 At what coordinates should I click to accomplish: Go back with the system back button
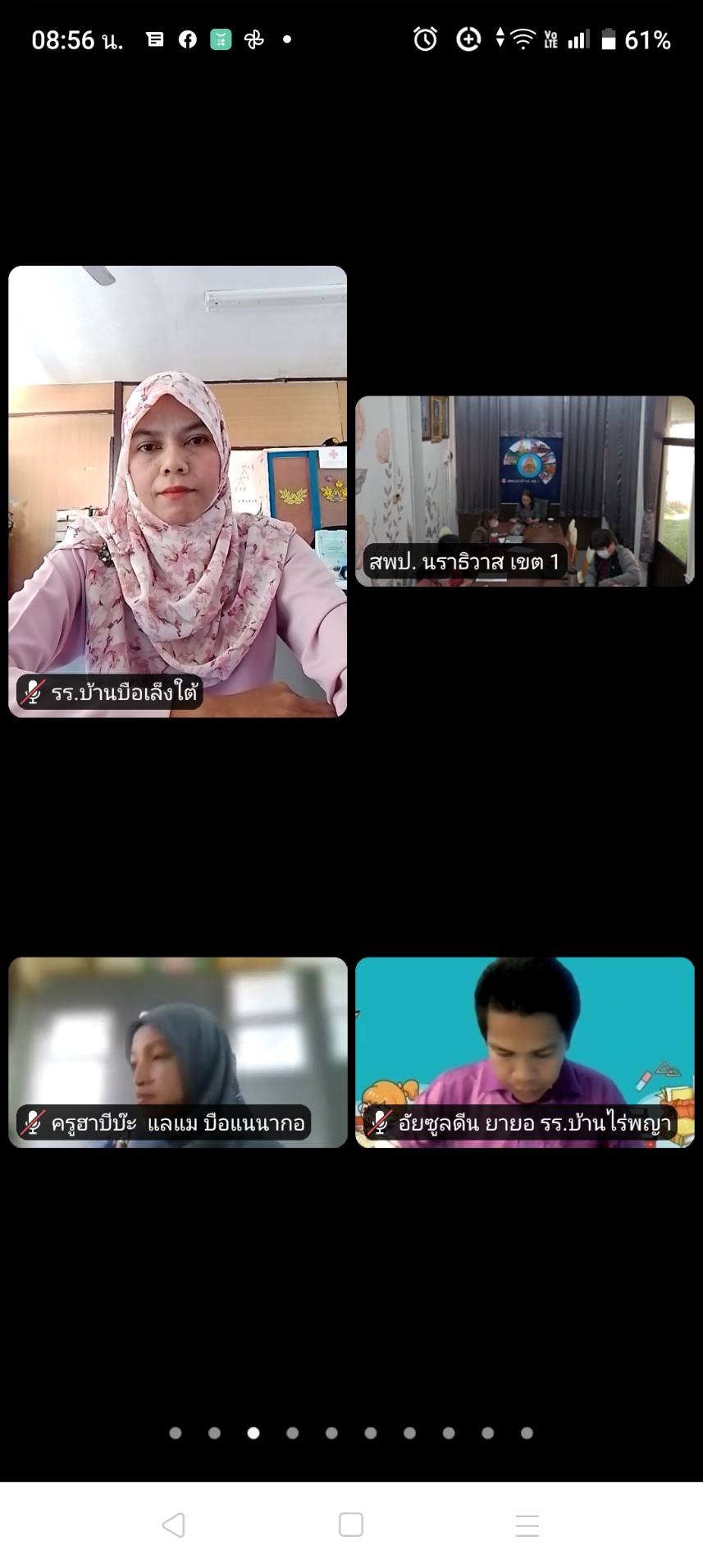[x=173, y=1525]
